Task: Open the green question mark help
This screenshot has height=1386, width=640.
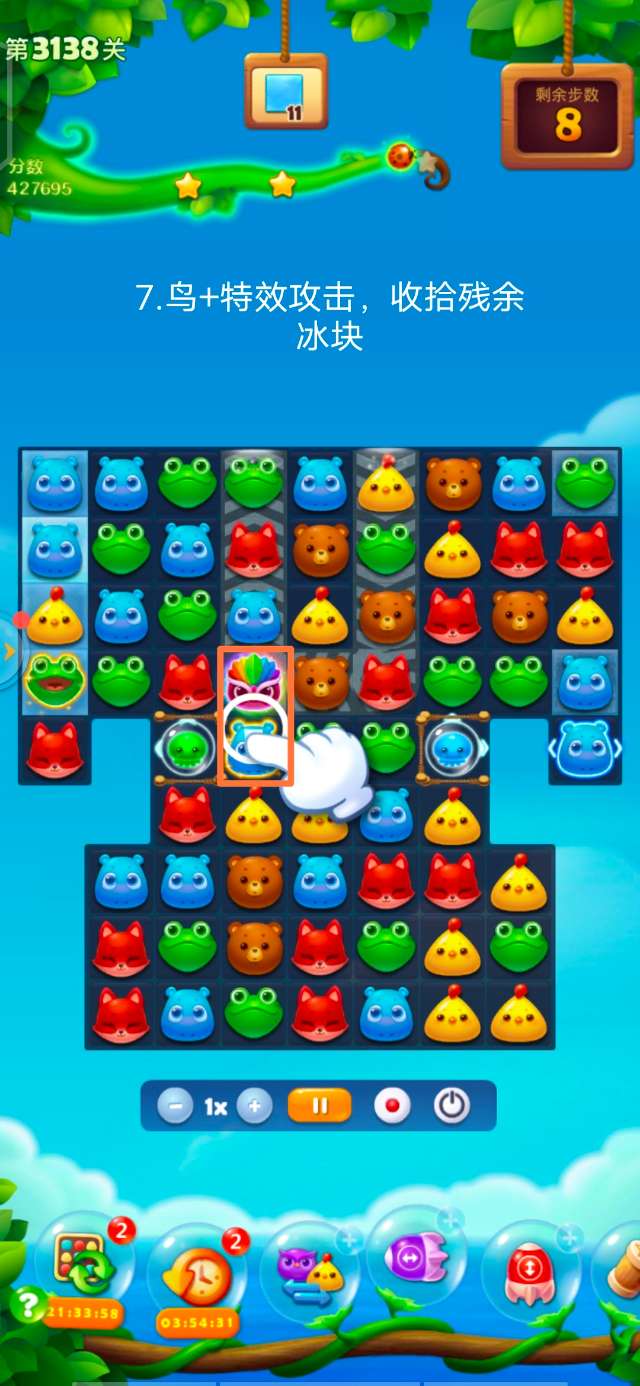Action: coord(27,1304)
